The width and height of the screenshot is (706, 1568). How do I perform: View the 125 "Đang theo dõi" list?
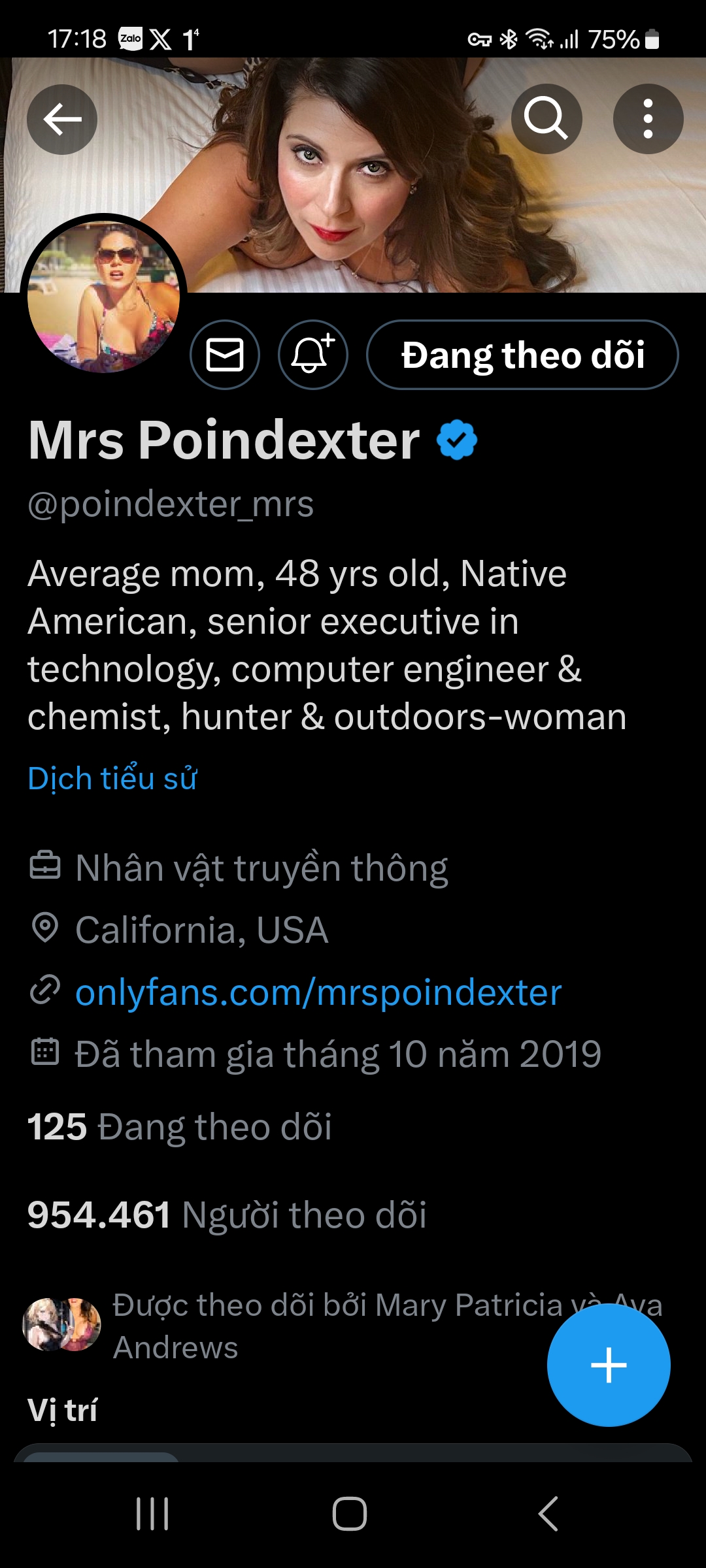pos(180,1127)
